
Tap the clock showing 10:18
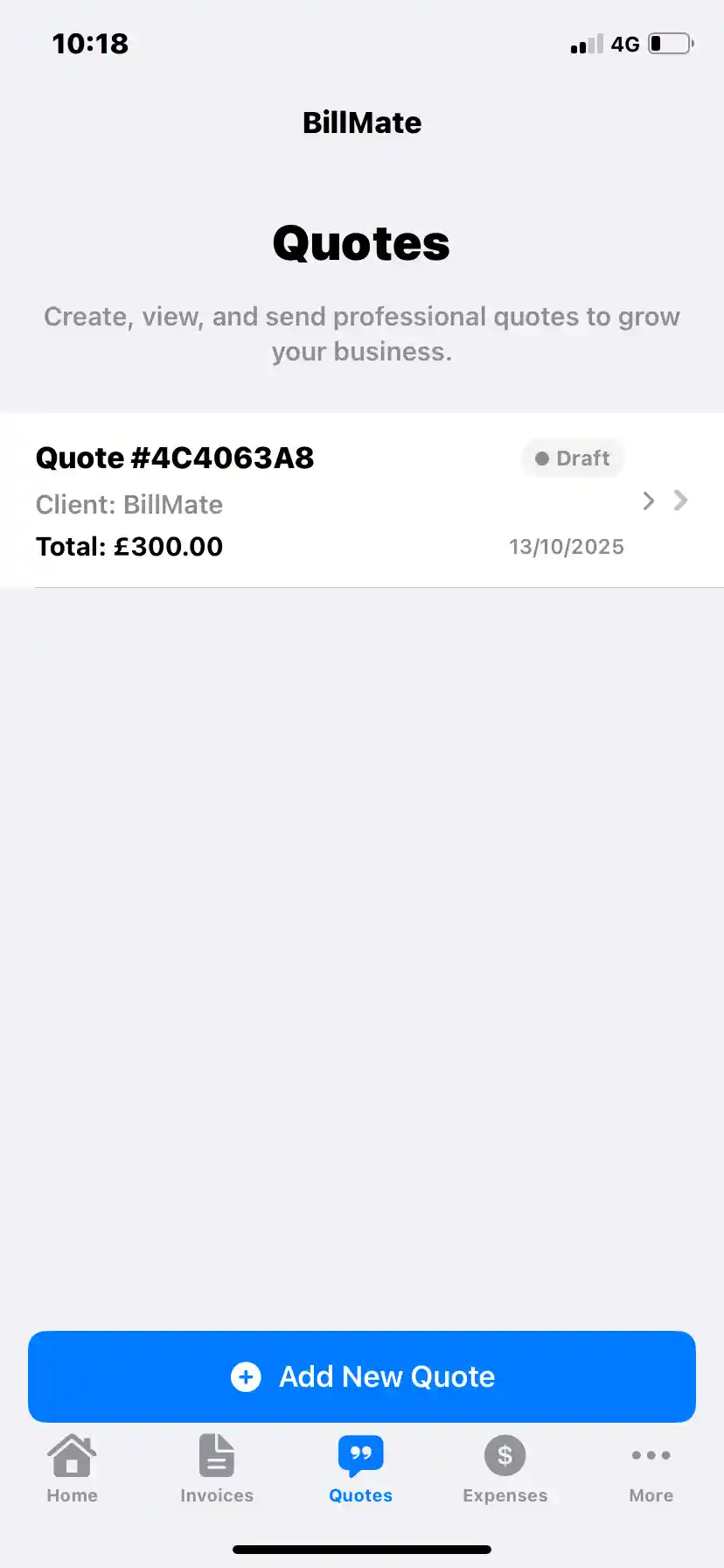point(90,43)
